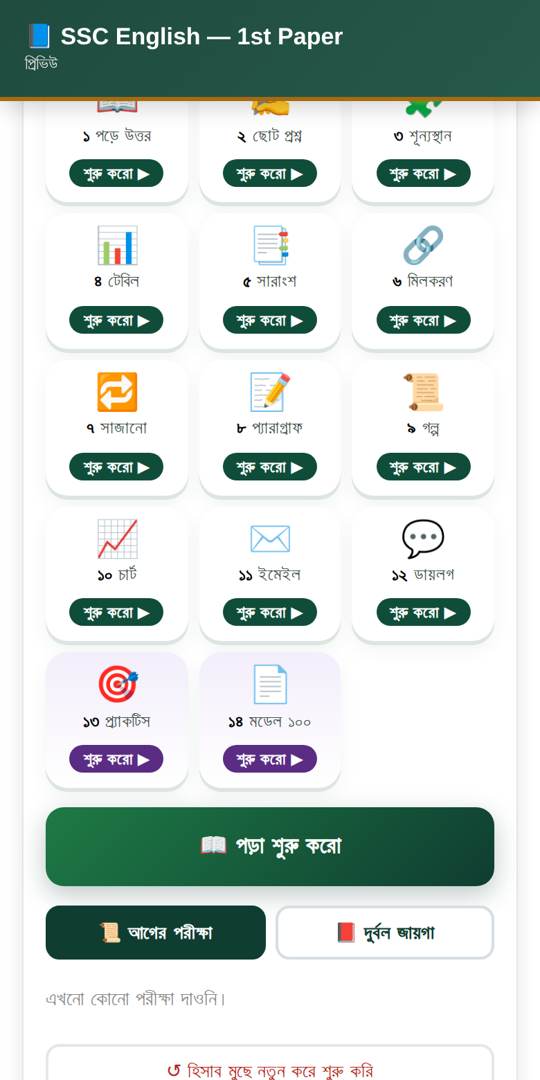Begin the ১১ ইমেইল exercise
540x1080 pixels.
(x=270, y=612)
